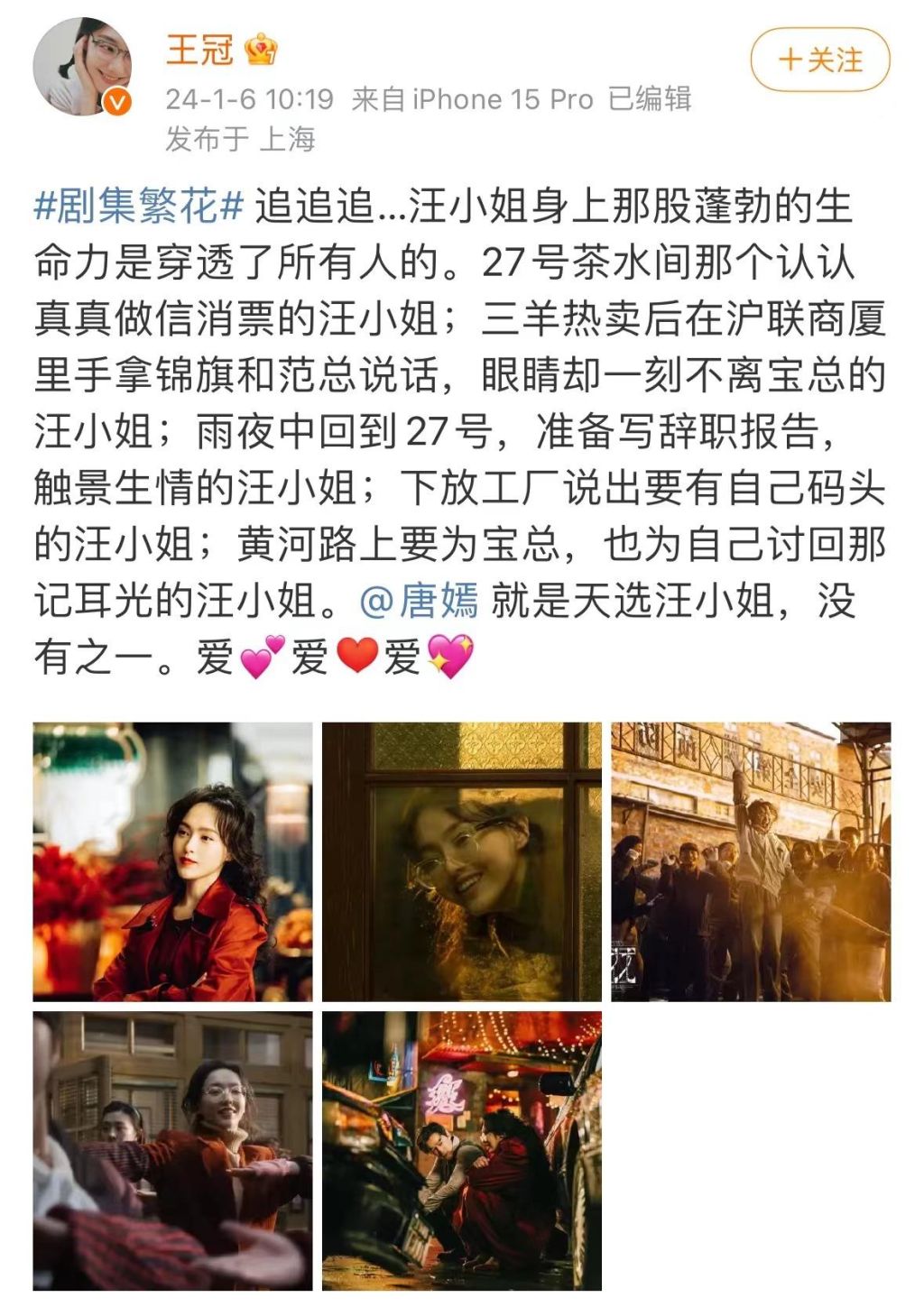Open the #剧集繁花# hashtag topic

coord(139,207)
